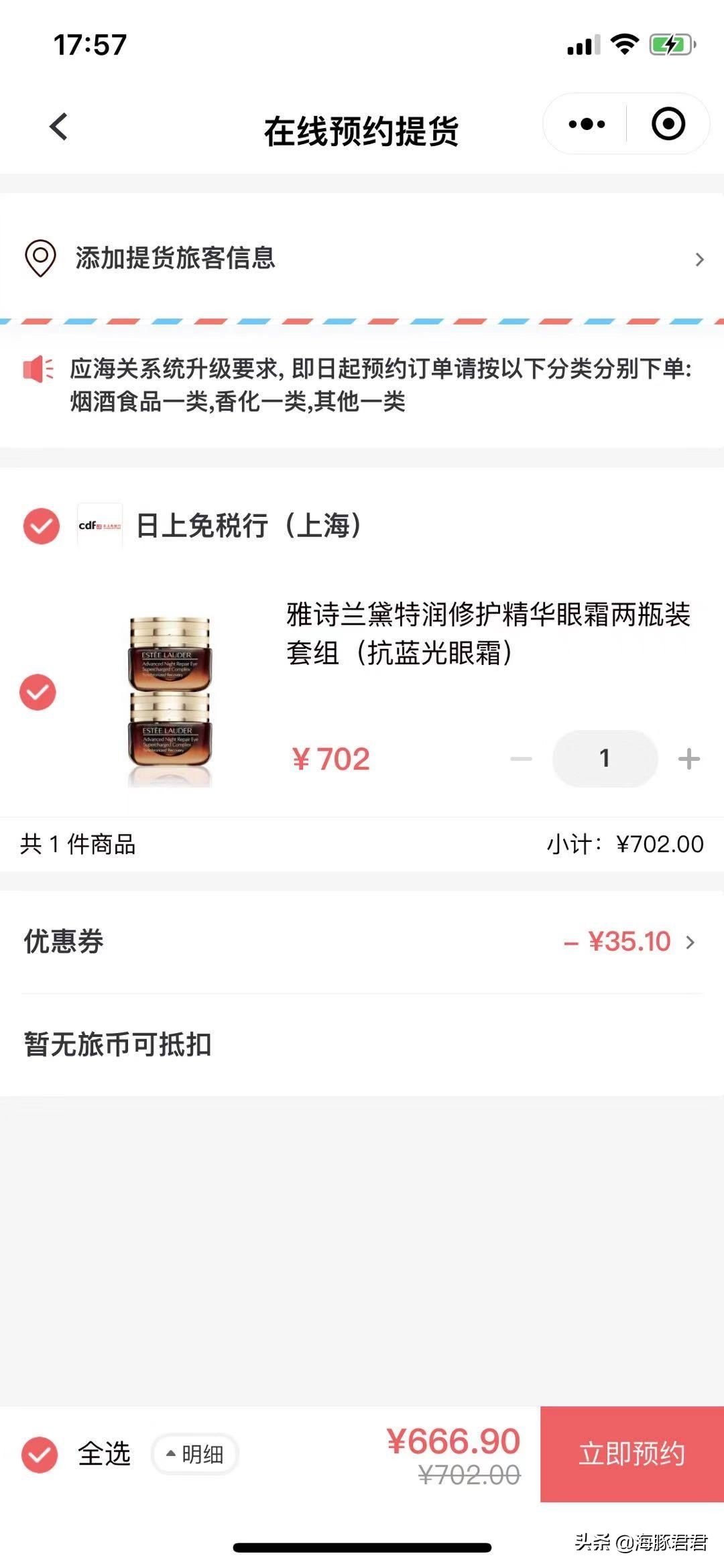Image resolution: width=724 pixels, height=1568 pixels.
Task: Tap the back arrow to leave checkout
Action: (x=60, y=125)
